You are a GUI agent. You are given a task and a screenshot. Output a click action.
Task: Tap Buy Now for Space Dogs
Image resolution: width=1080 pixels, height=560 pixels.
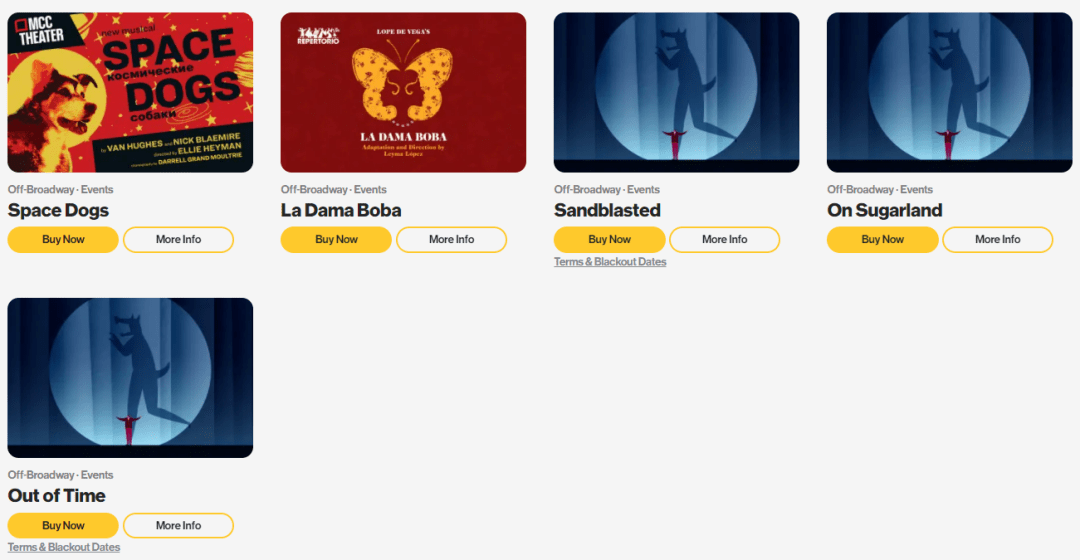(63, 240)
